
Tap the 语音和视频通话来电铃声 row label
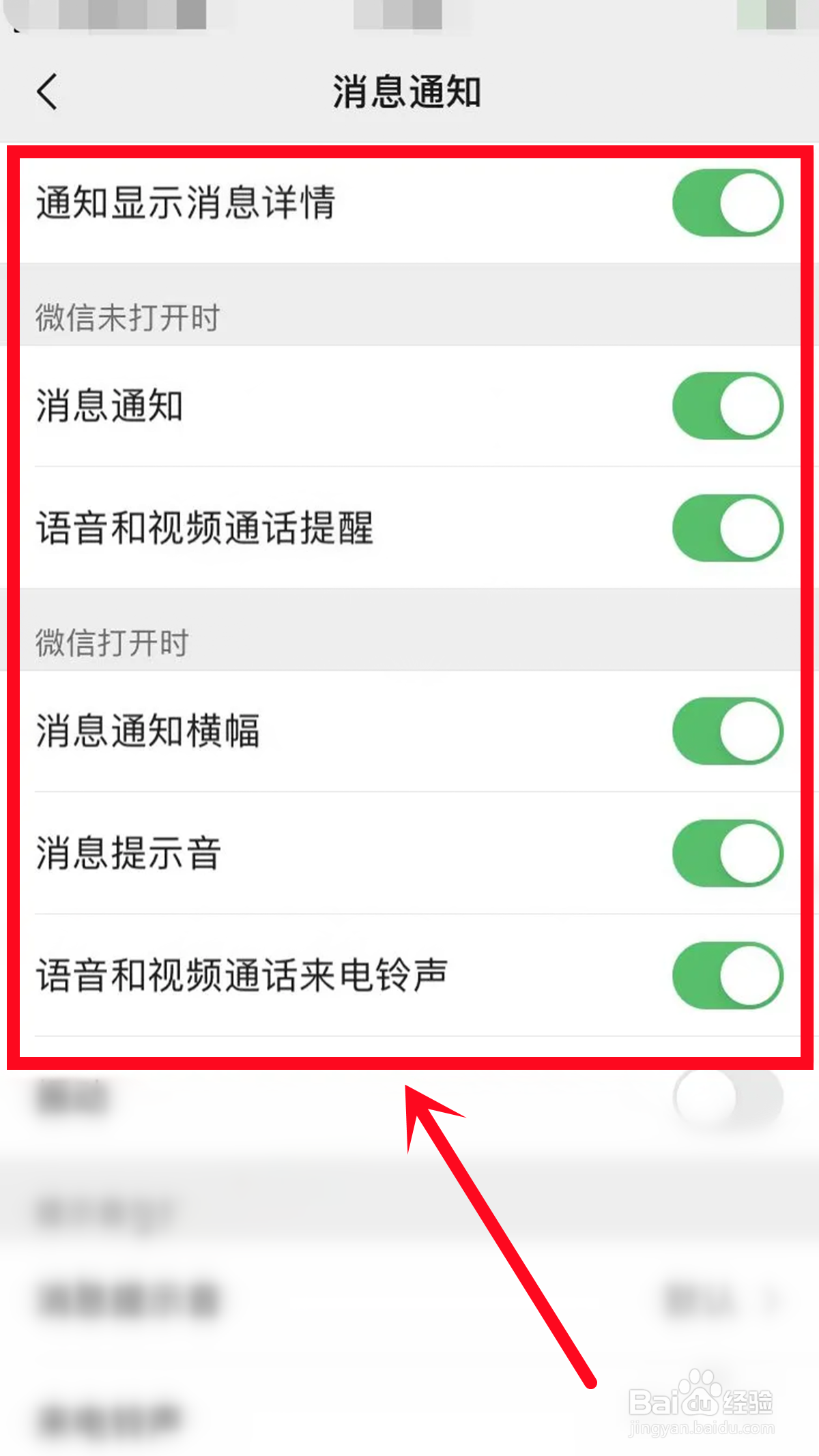tap(242, 977)
